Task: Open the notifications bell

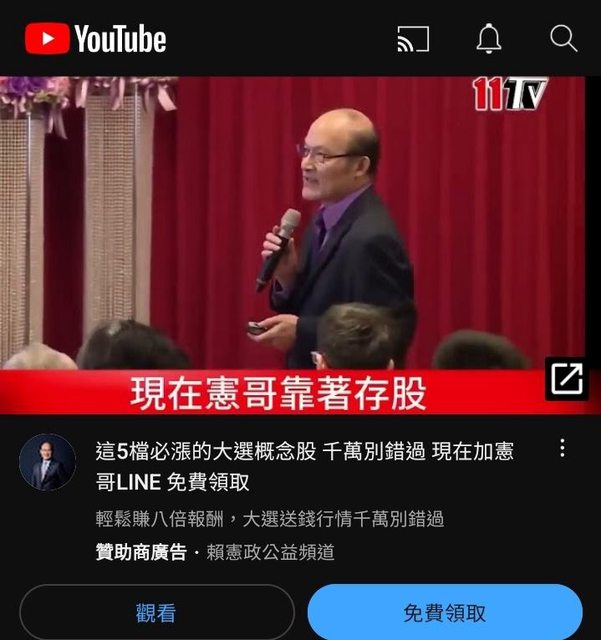Action: (488, 39)
